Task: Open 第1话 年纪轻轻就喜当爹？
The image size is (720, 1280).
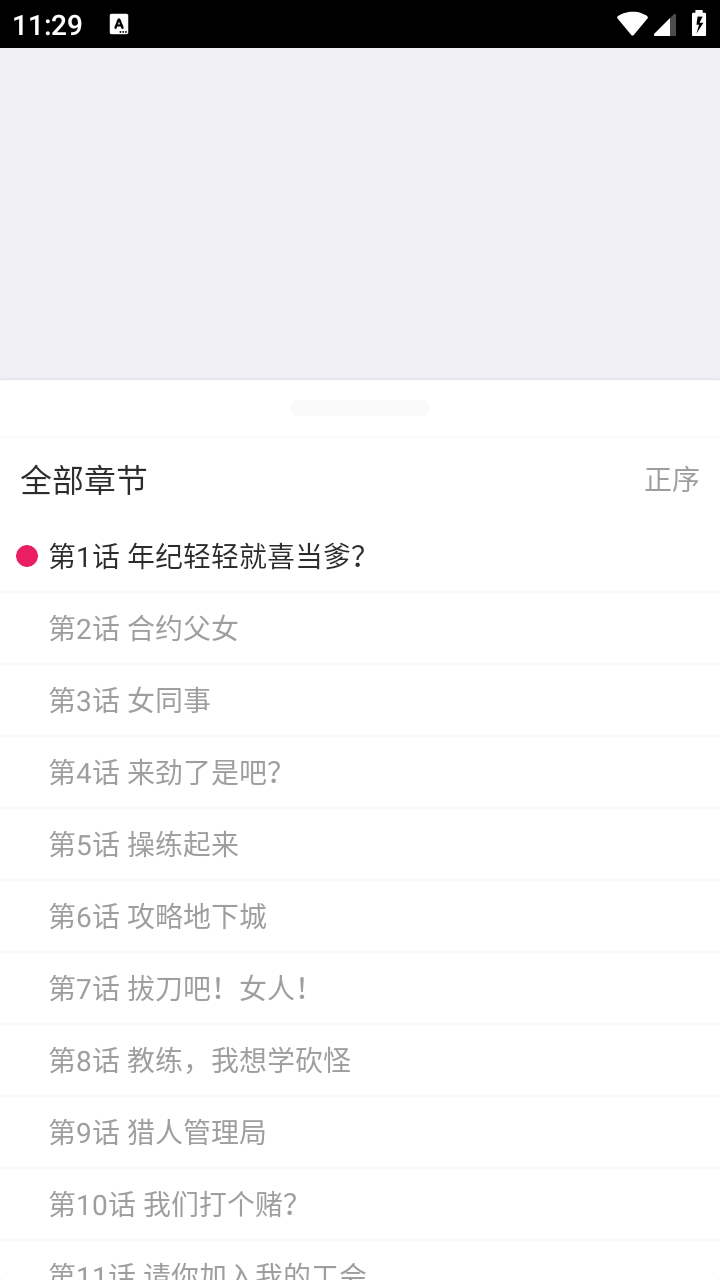Action: (207, 555)
